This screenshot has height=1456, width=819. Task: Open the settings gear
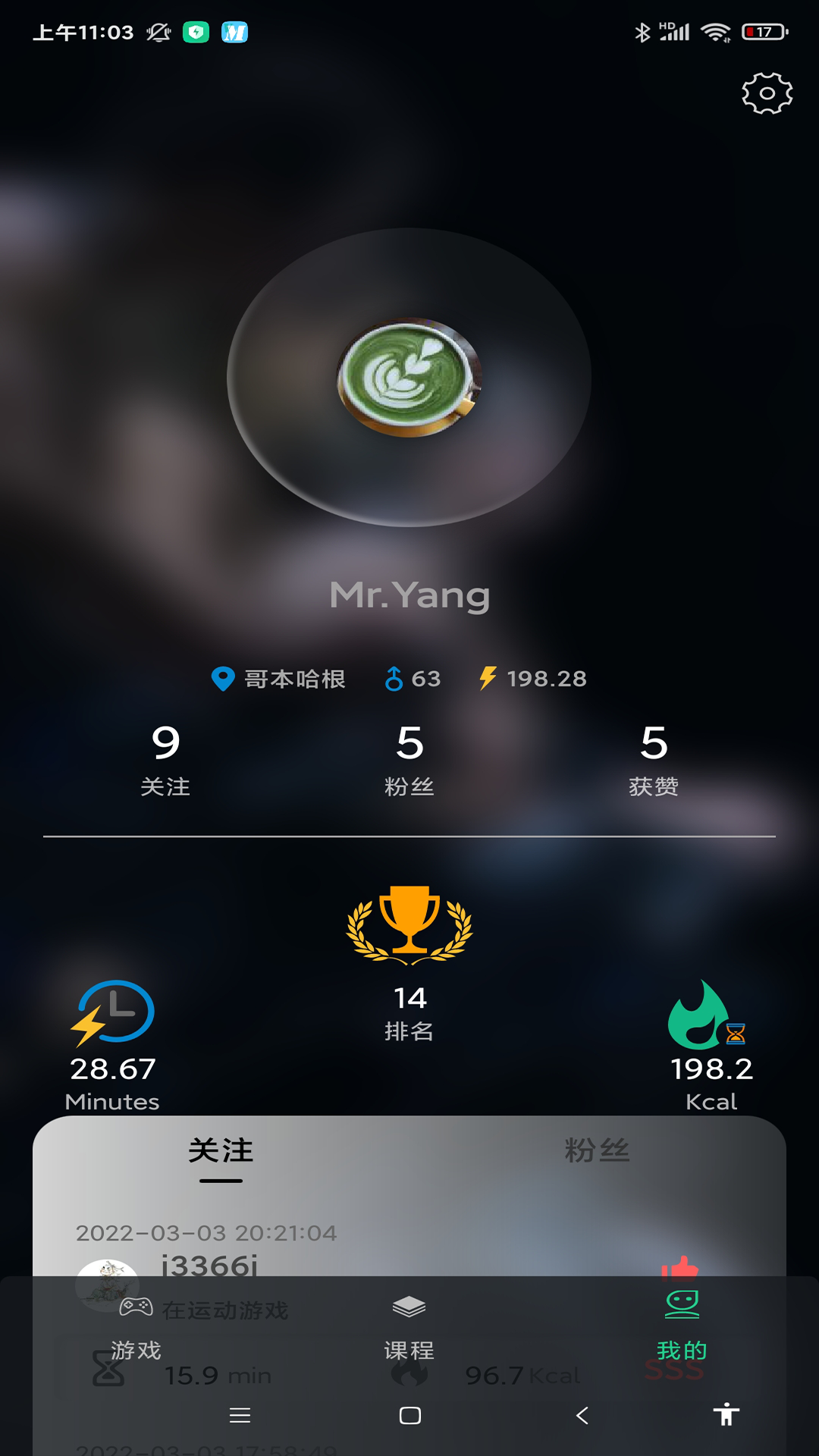[x=767, y=93]
